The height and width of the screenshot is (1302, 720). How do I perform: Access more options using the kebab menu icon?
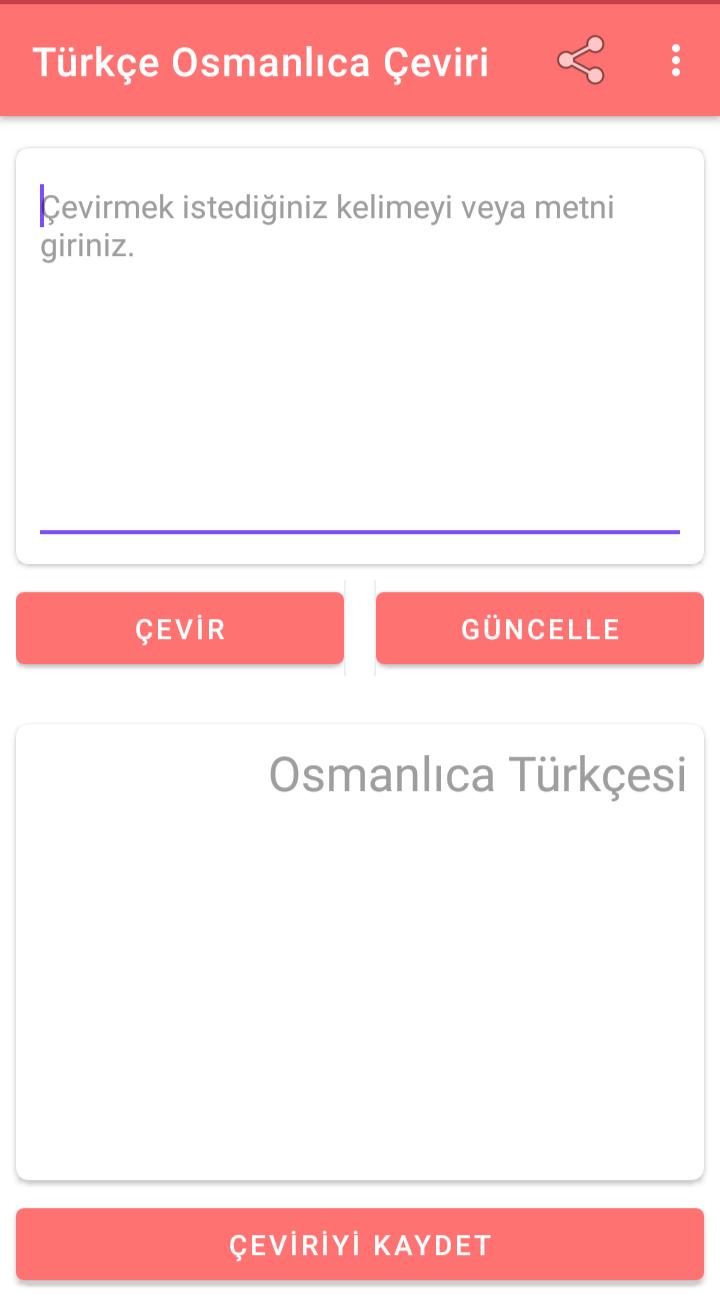[674, 60]
